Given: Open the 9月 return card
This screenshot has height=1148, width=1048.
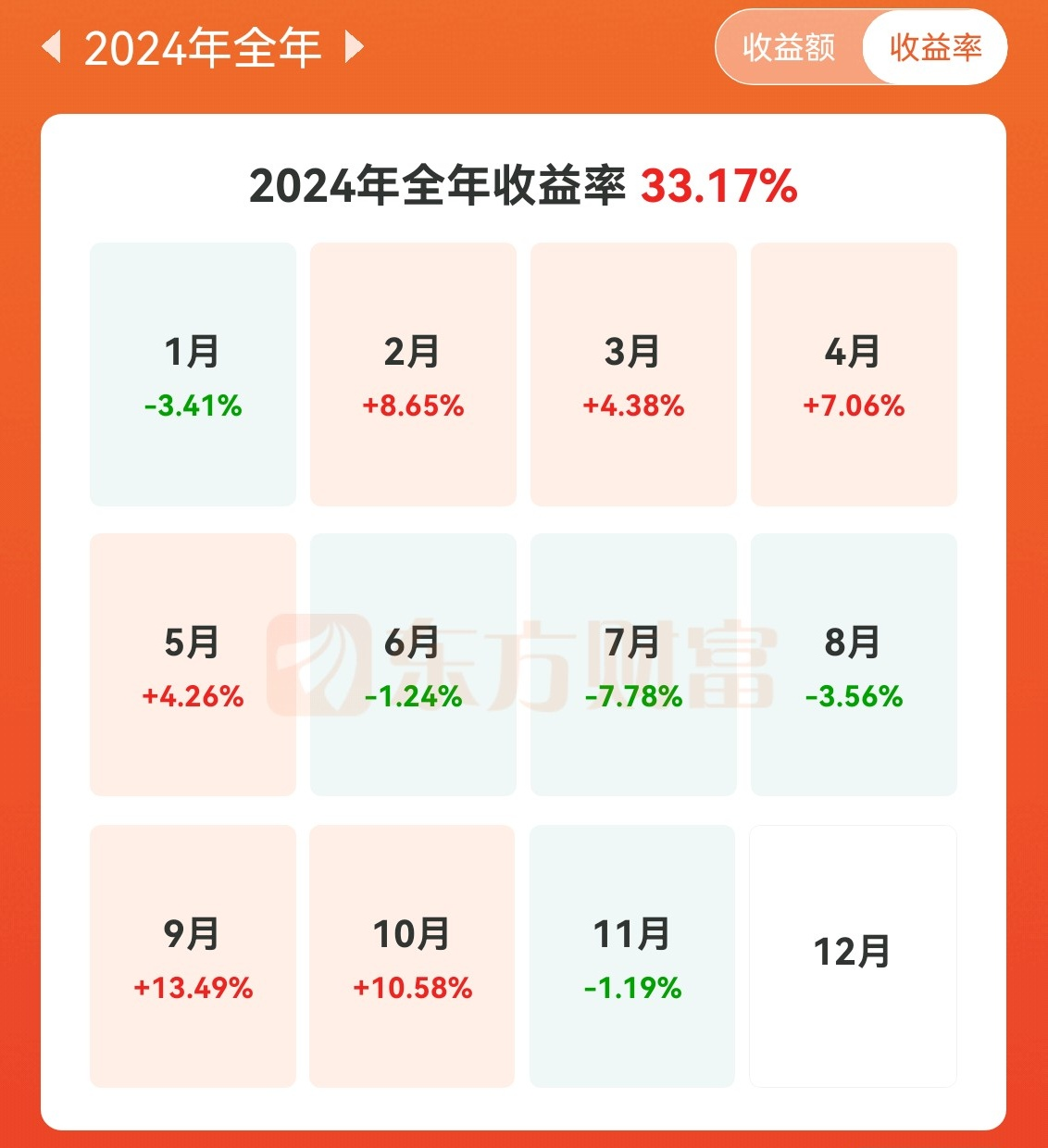Looking at the screenshot, I should [193, 956].
